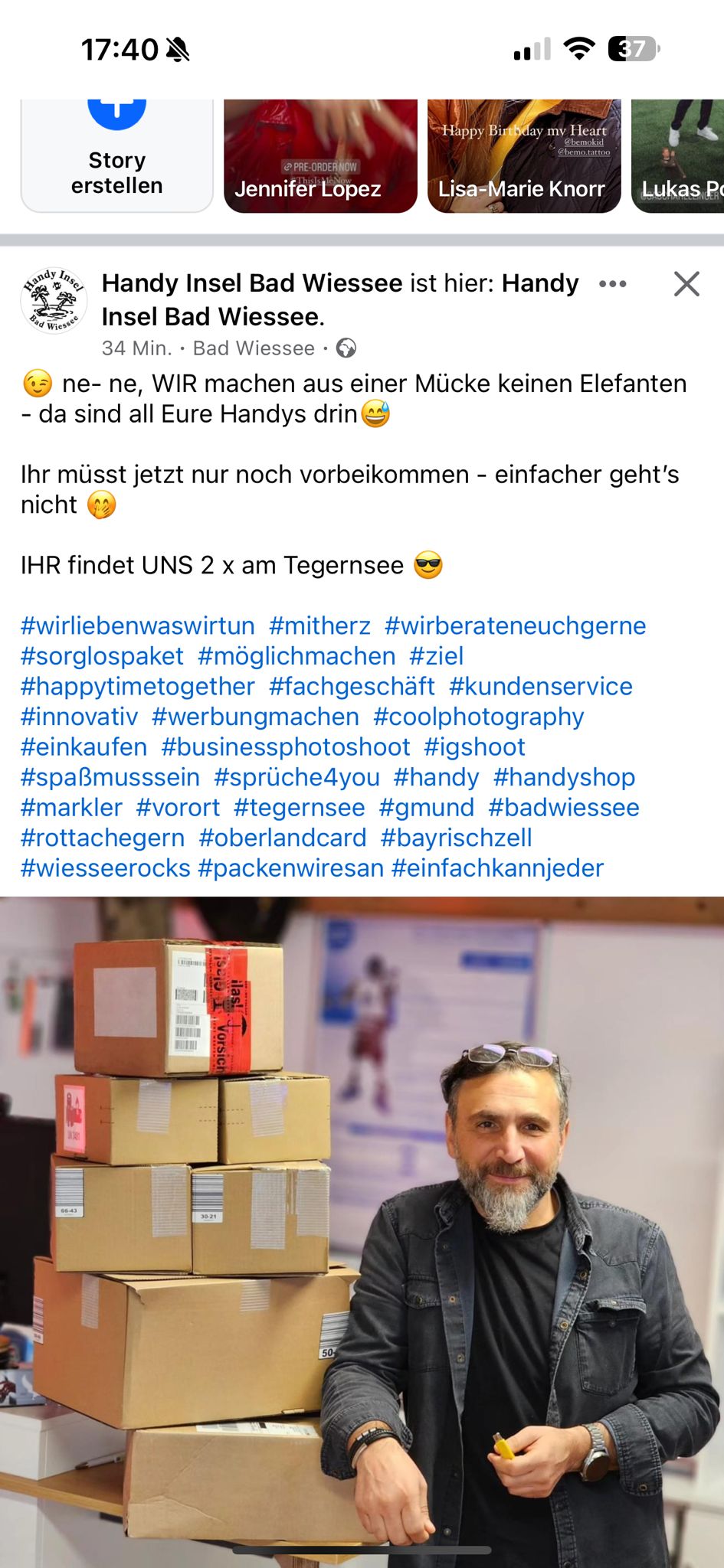Open the #einfachkannjeder hashtag
724x1568 pixels.
(497, 867)
